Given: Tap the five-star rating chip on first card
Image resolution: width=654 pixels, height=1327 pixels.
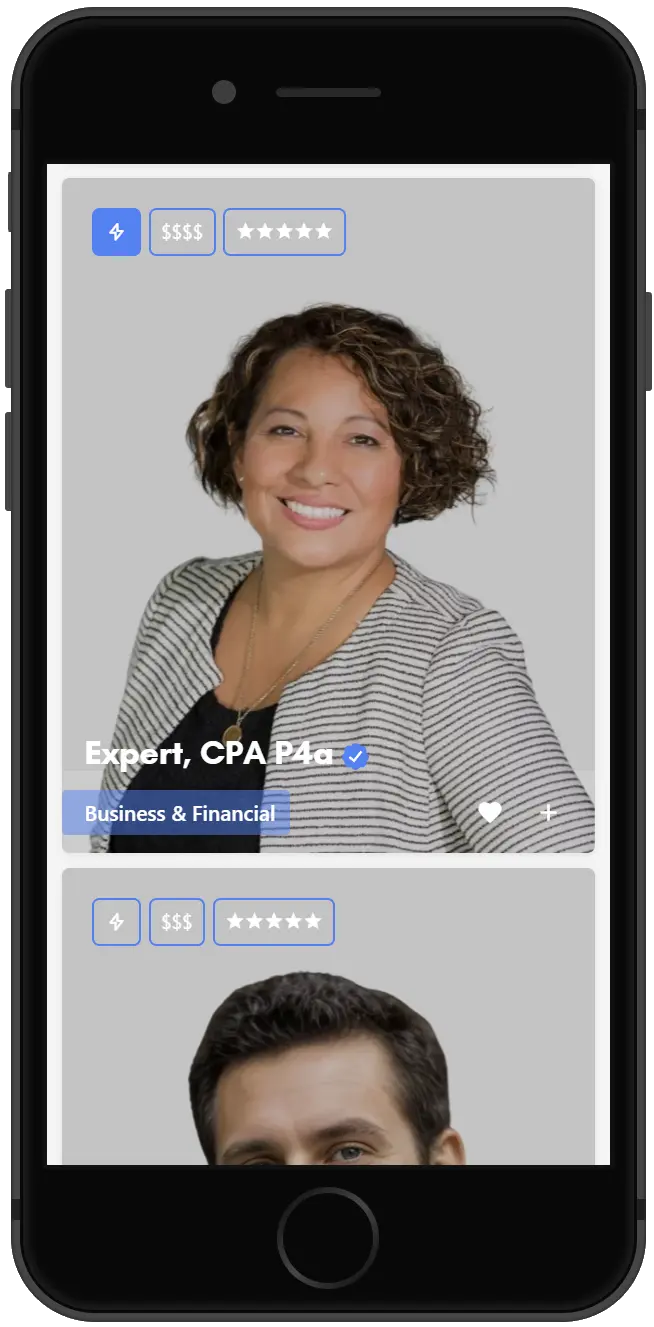Looking at the screenshot, I should pos(284,232).
